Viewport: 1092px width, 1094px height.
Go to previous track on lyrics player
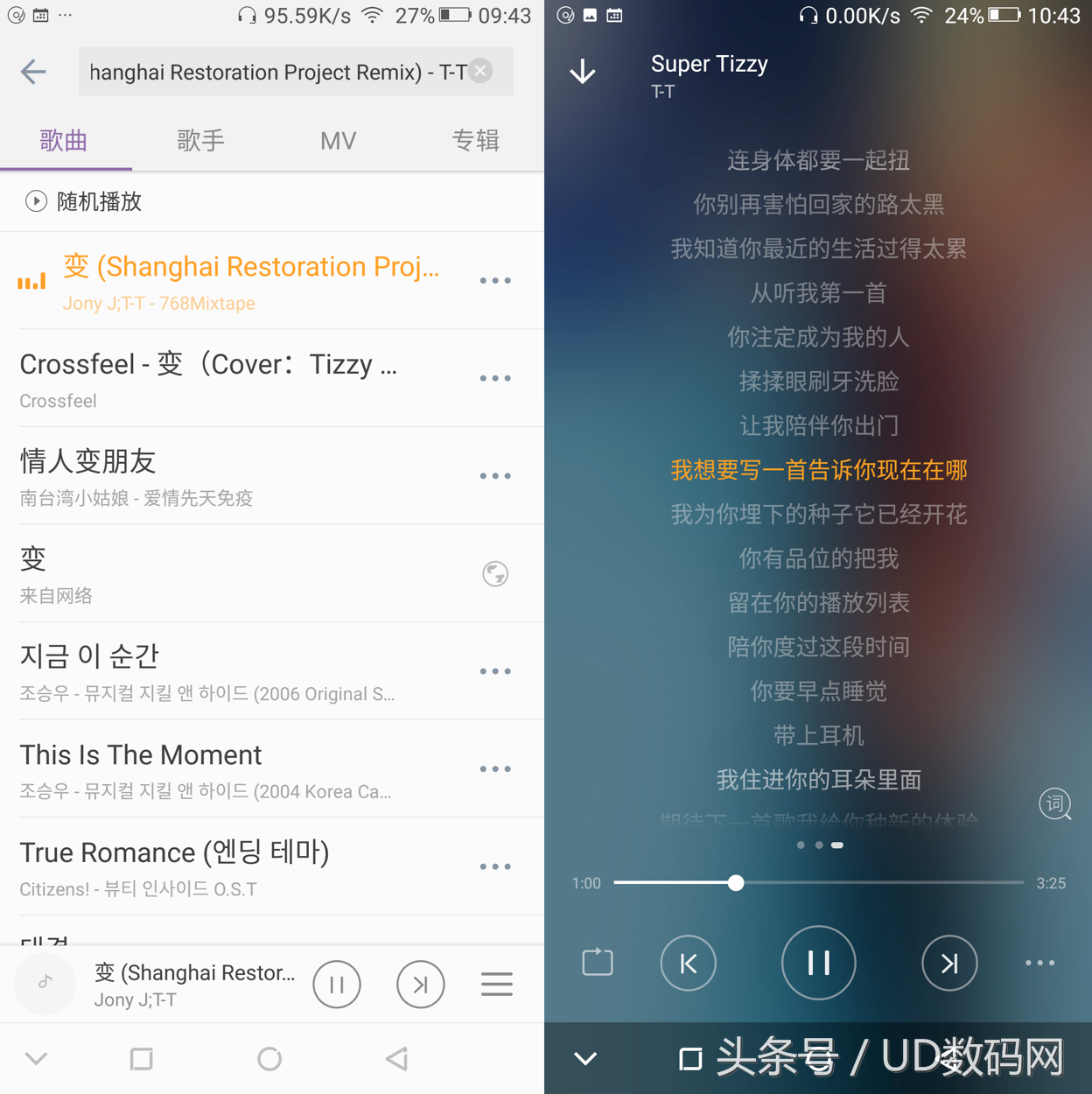tap(688, 963)
